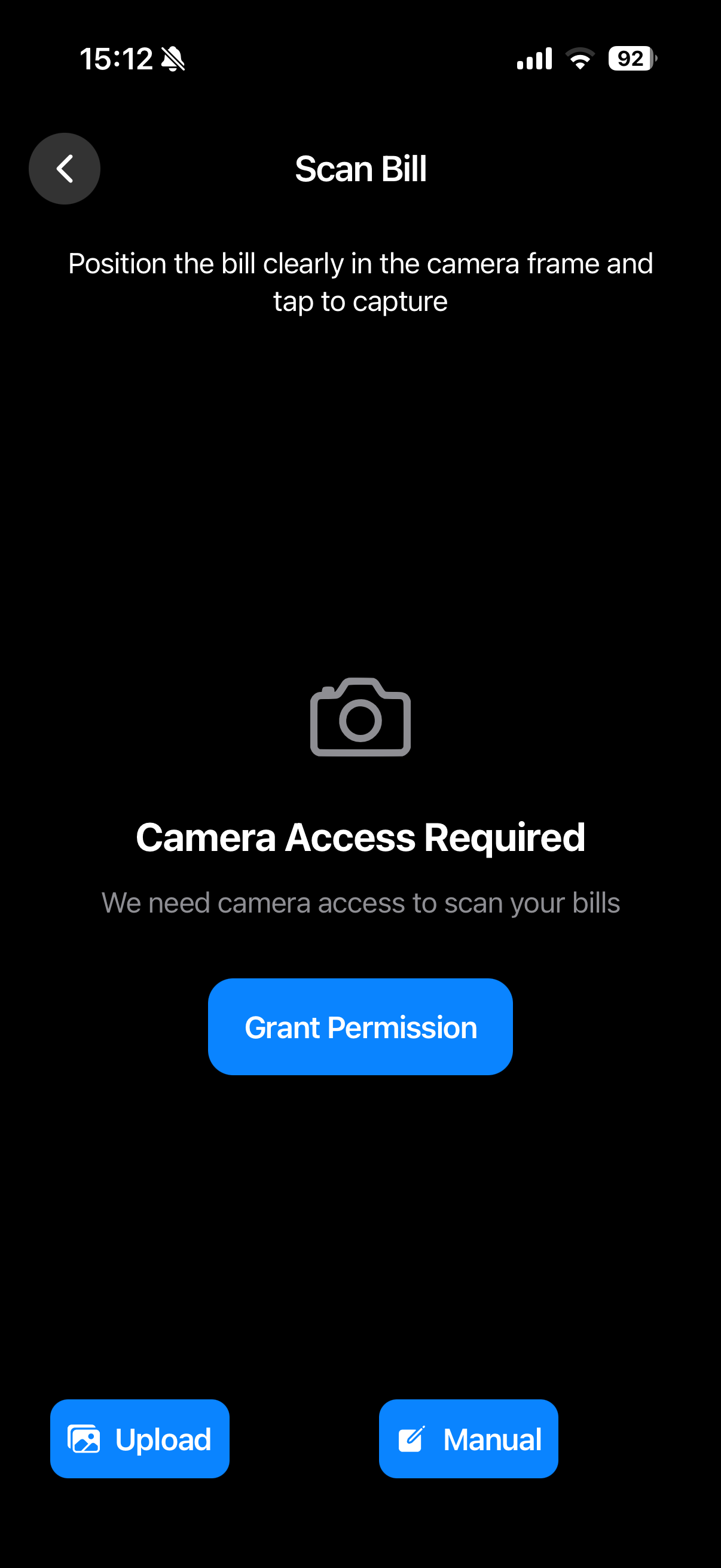Tap the circular back button background

[x=65, y=169]
